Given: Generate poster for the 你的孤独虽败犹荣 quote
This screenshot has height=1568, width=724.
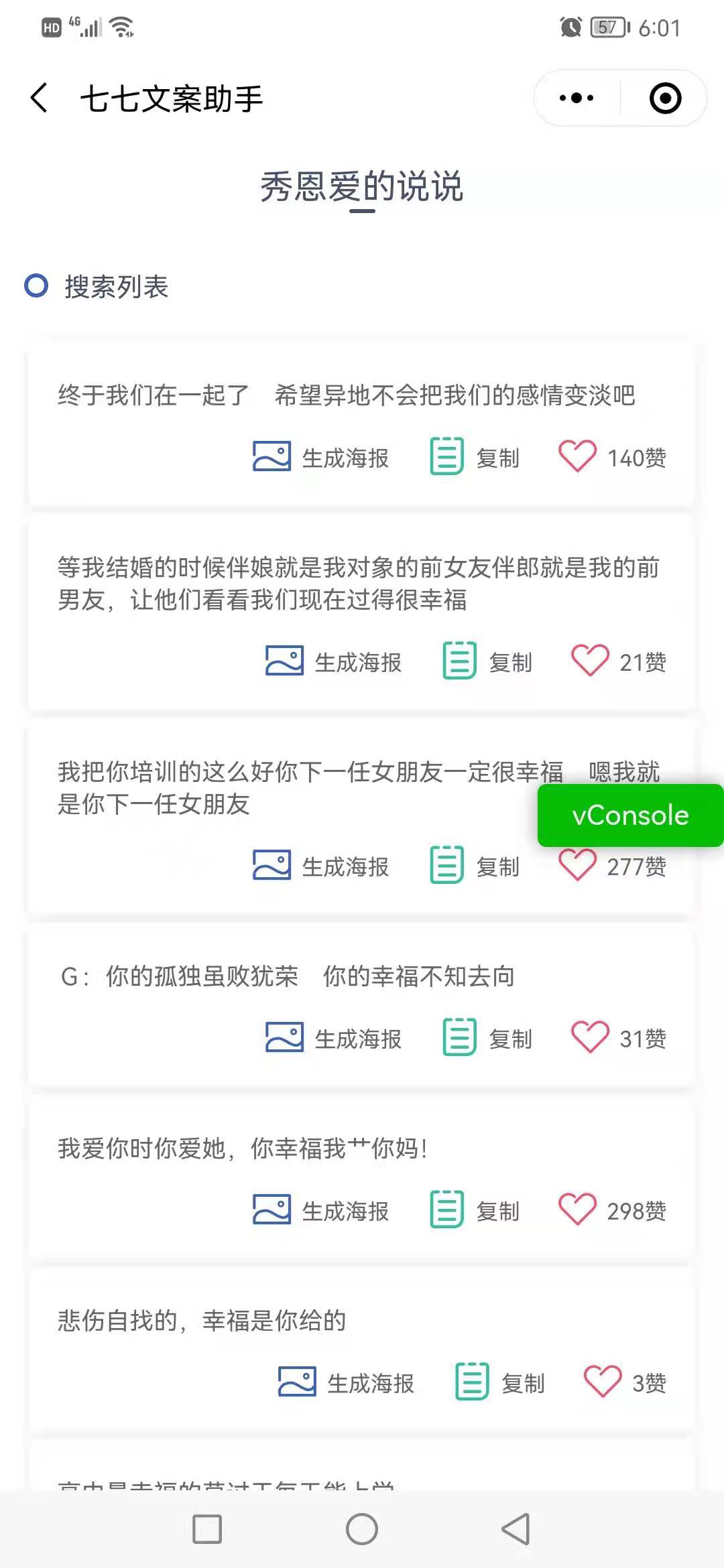Looking at the screenshot, I should 333,1039.
